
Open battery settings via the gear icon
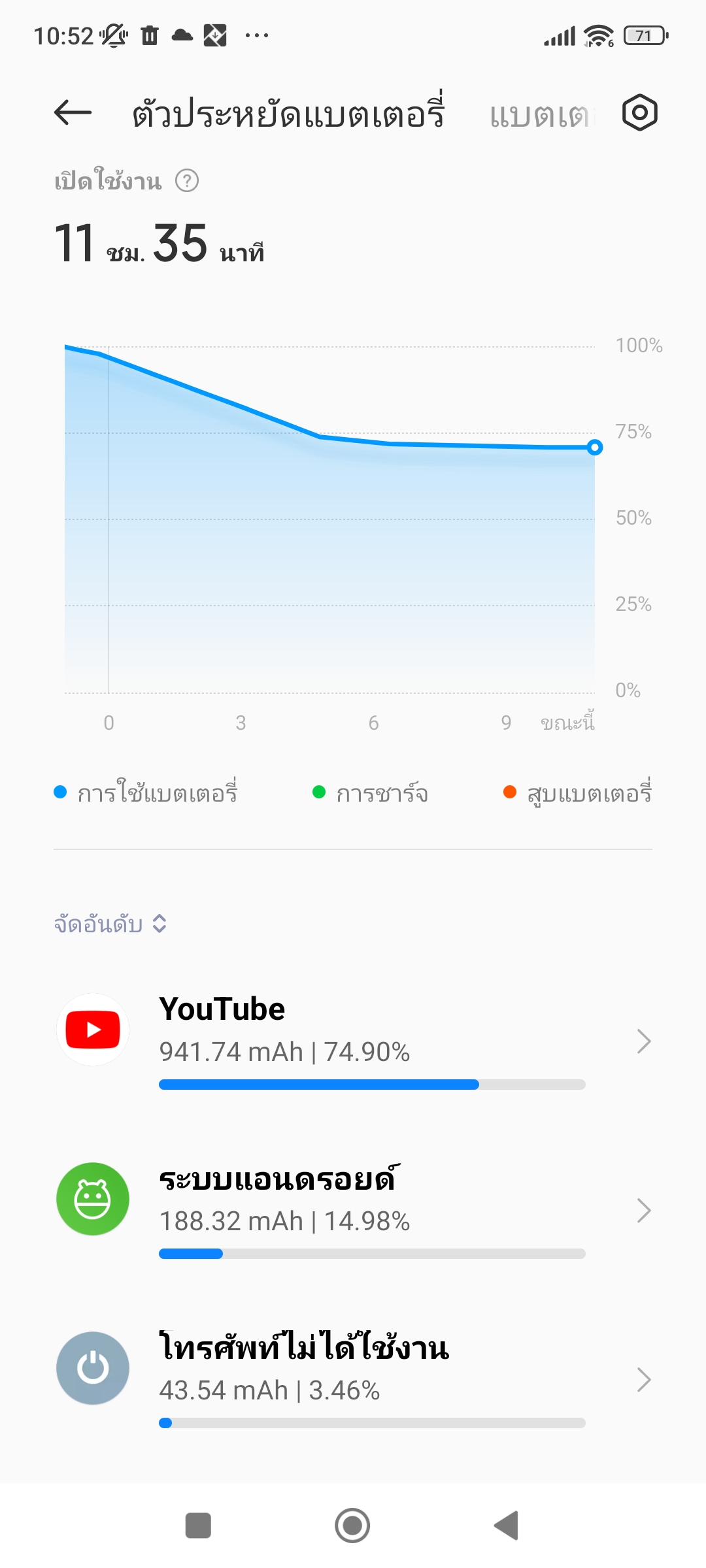point(639,113)
